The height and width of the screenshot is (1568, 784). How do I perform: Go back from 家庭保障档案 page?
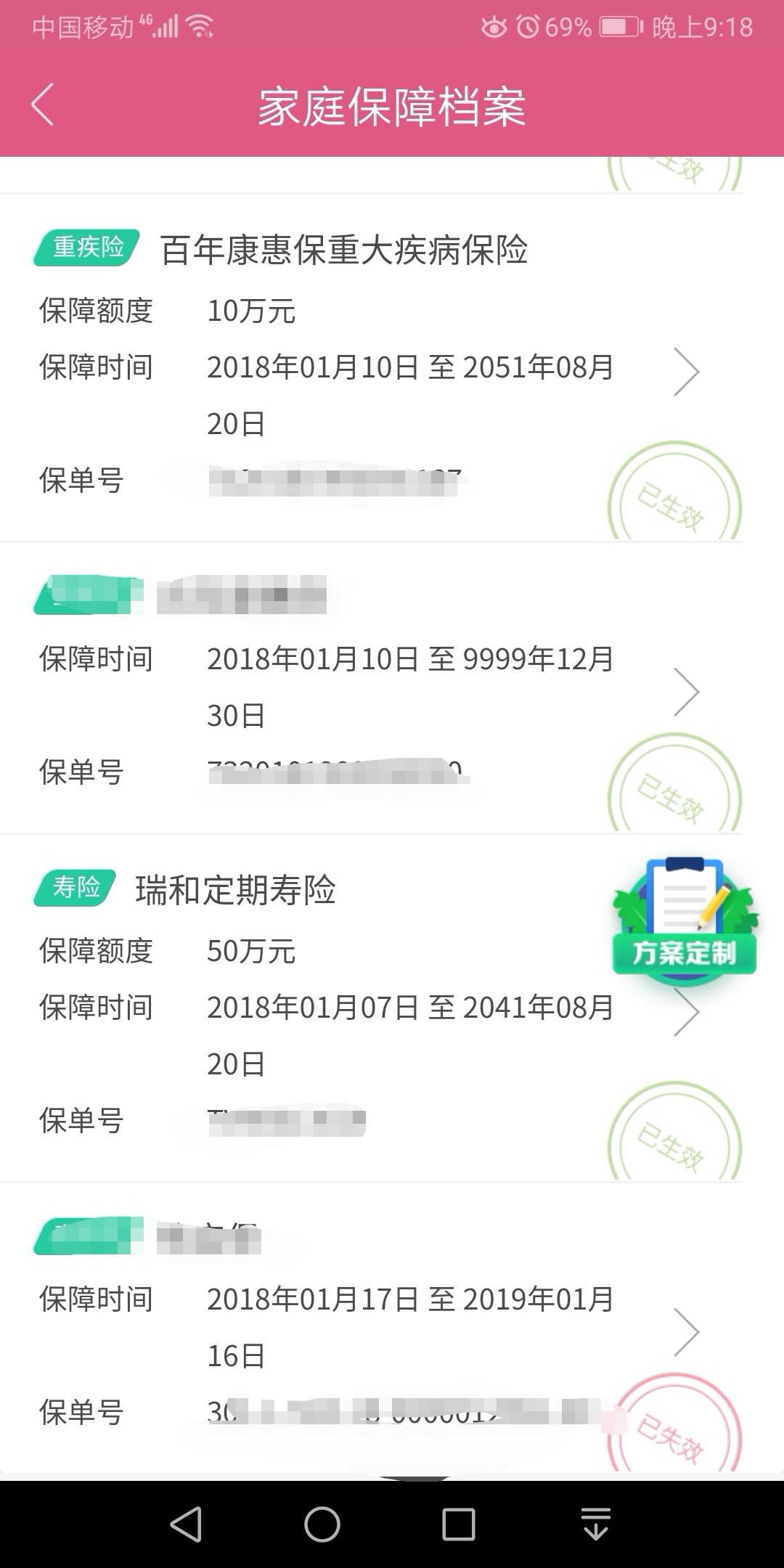43,105
